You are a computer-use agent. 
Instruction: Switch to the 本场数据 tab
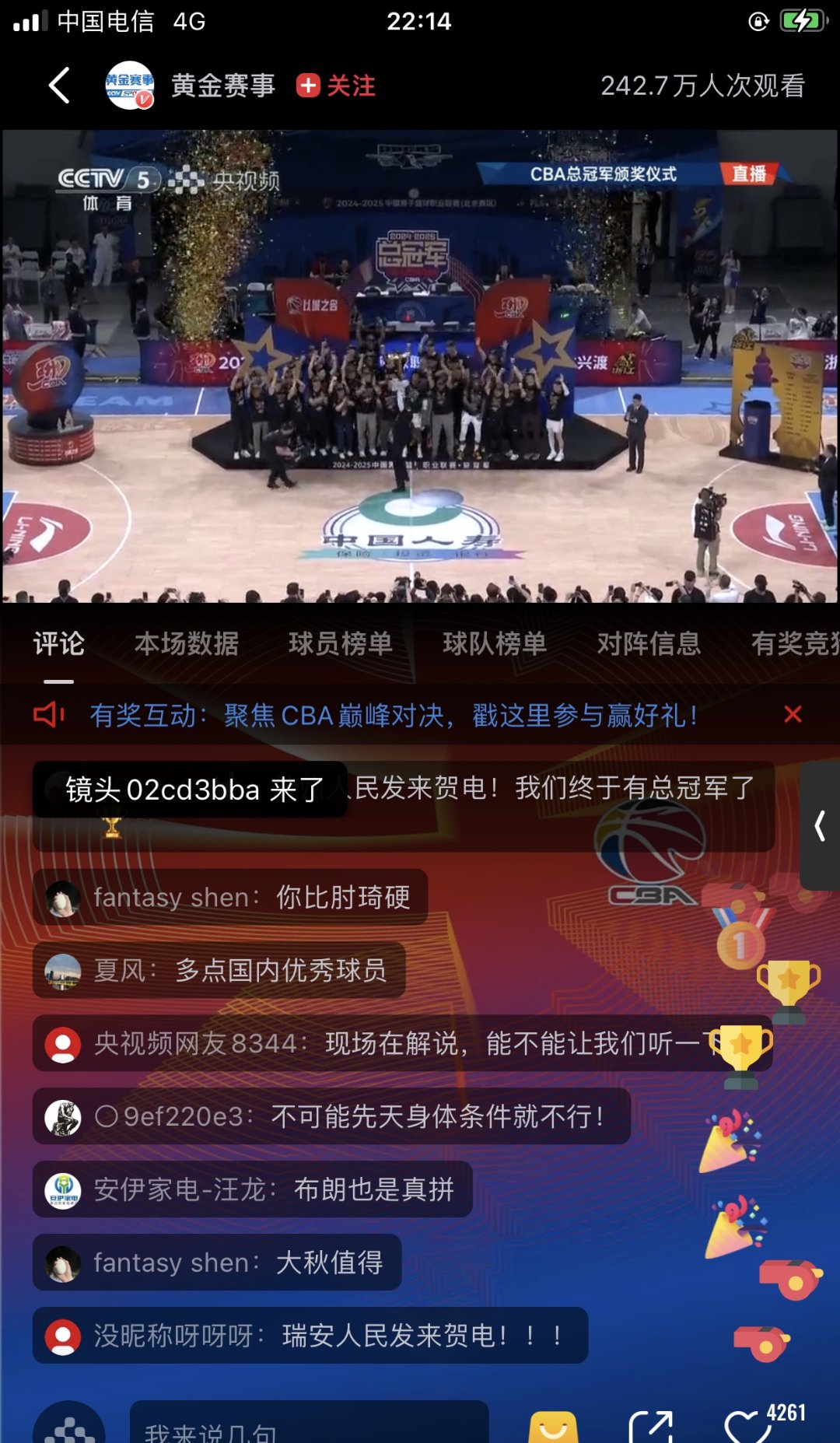point(187,644)
